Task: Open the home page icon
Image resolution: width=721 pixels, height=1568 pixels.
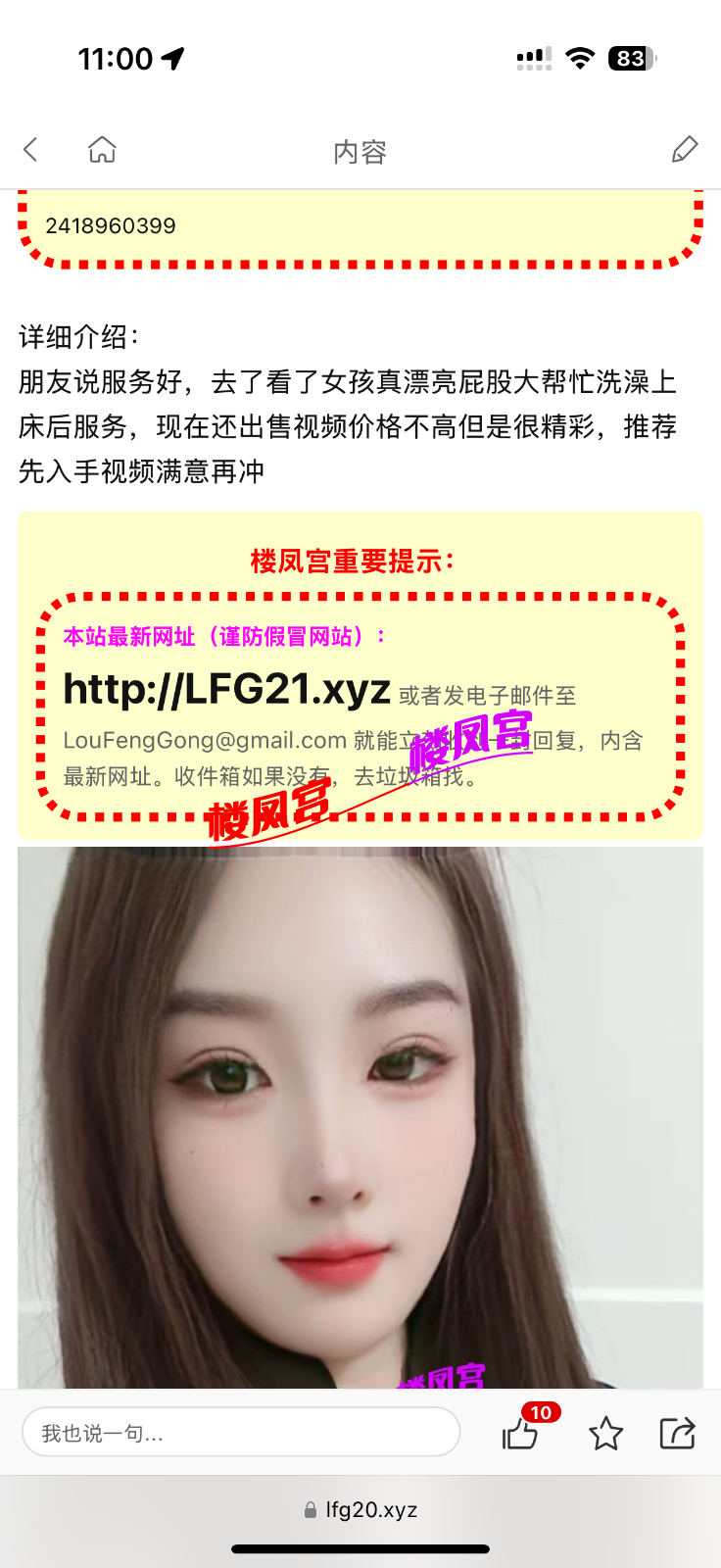Action: coord(102,150)
